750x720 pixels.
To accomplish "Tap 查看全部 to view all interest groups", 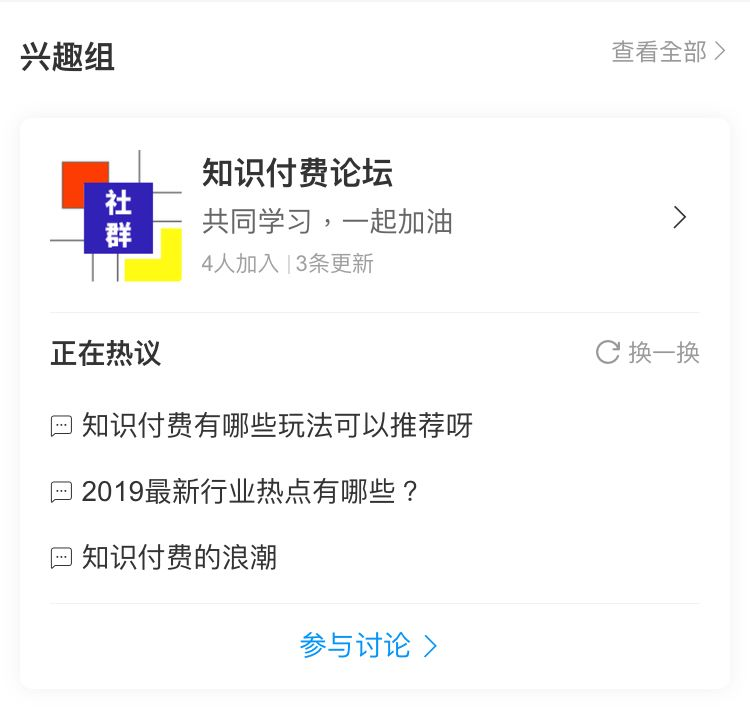I will pos(668,52).
